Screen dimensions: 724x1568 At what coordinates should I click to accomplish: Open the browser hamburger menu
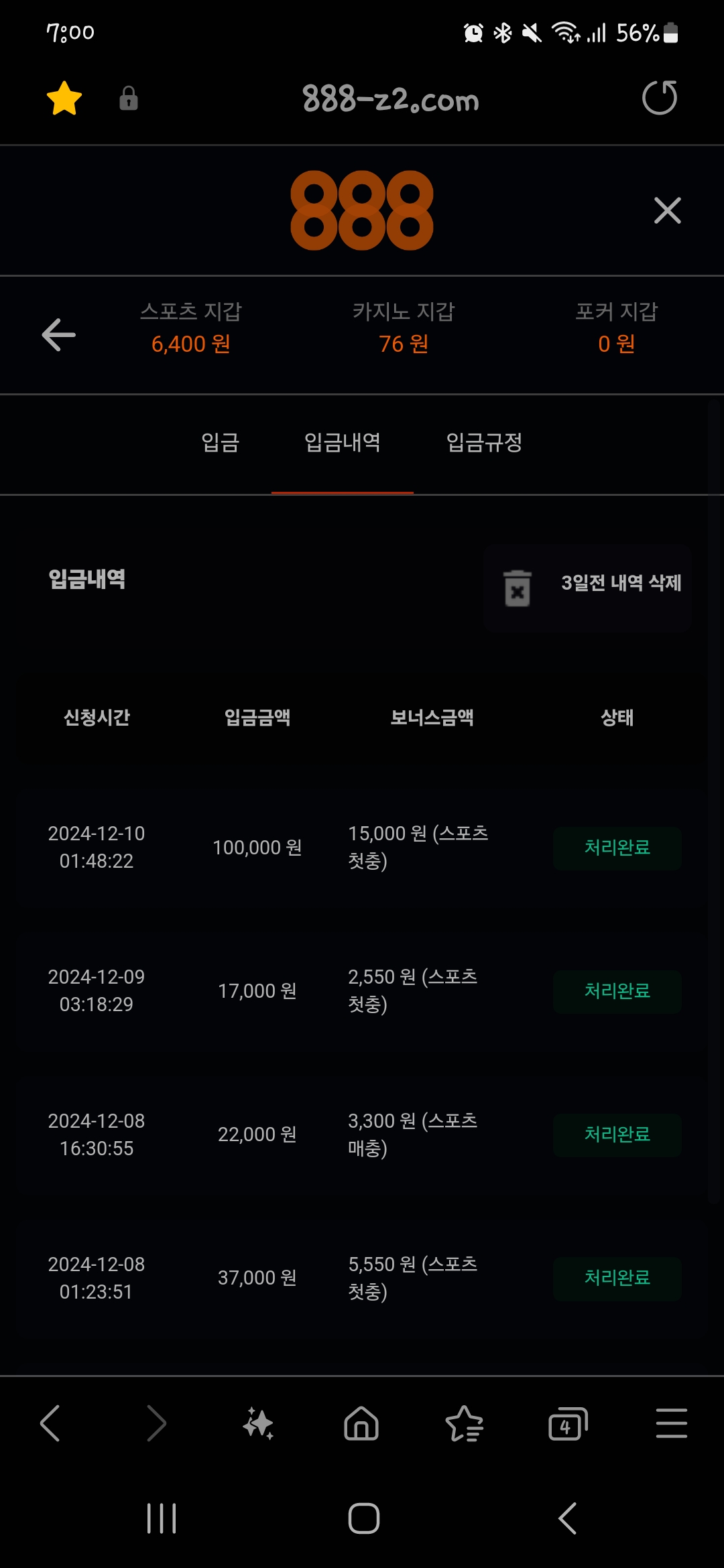[x=671, y=1423]
